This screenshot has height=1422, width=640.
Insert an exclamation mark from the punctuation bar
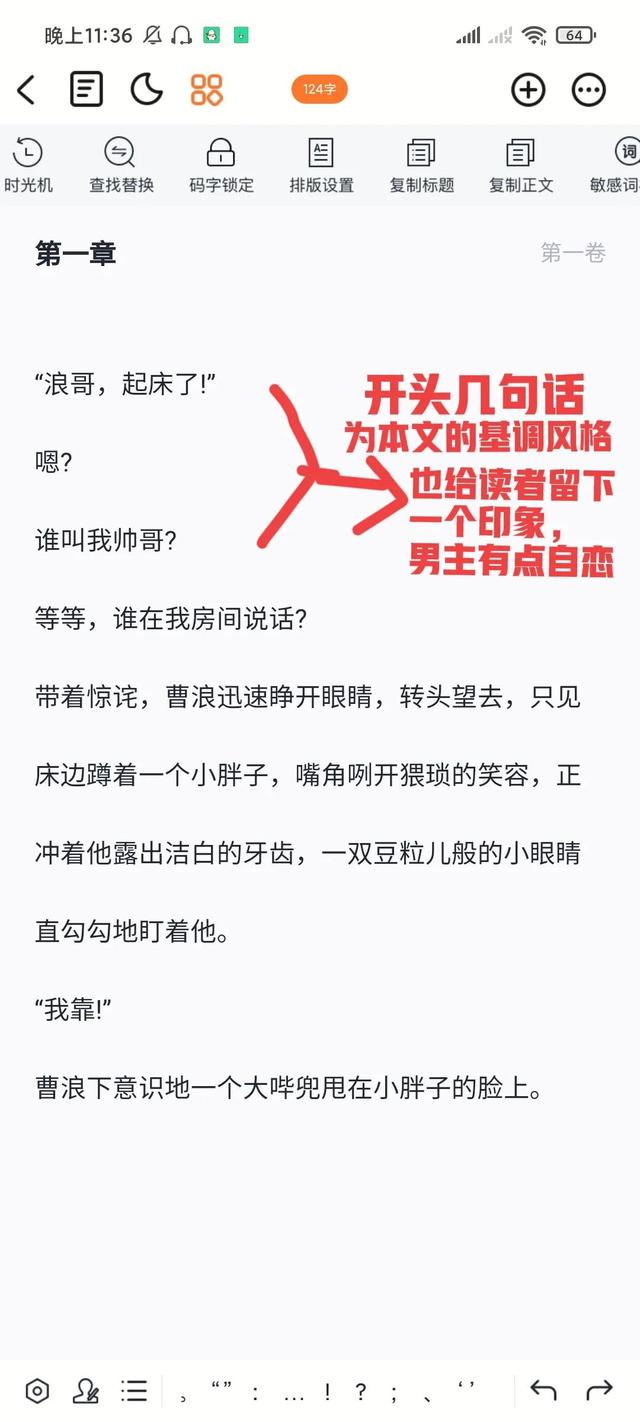pos(327,1391)
